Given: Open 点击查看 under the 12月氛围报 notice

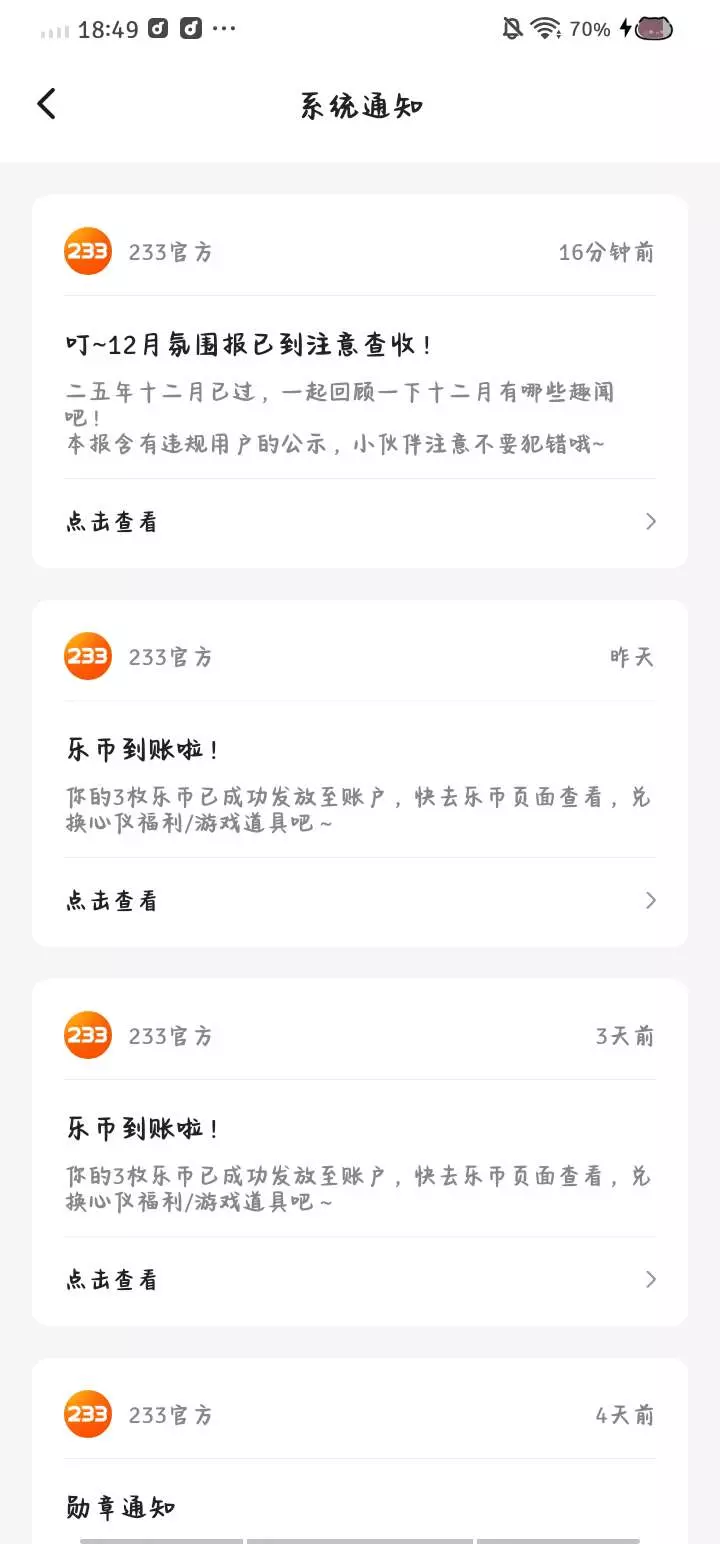Looking at the screenshot, I should coord(360,522).
